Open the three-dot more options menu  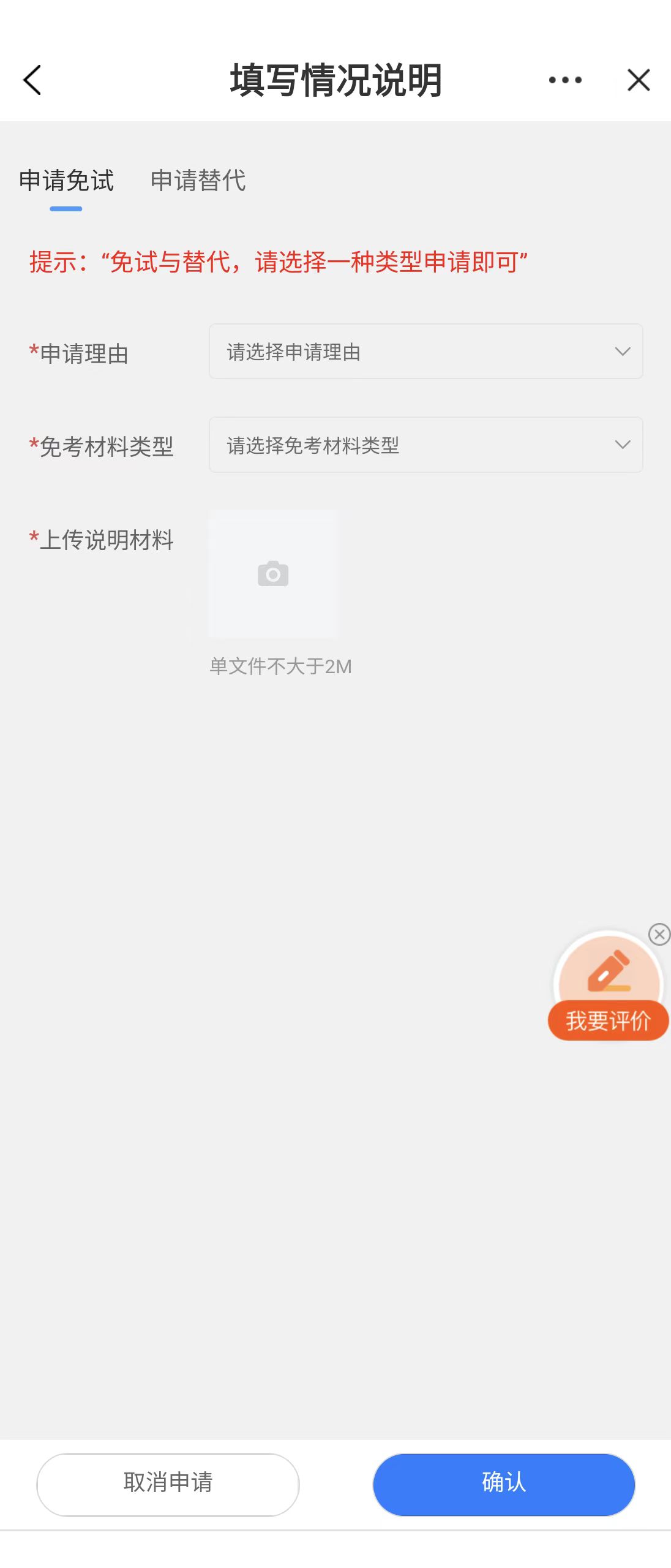click(564, 80)
